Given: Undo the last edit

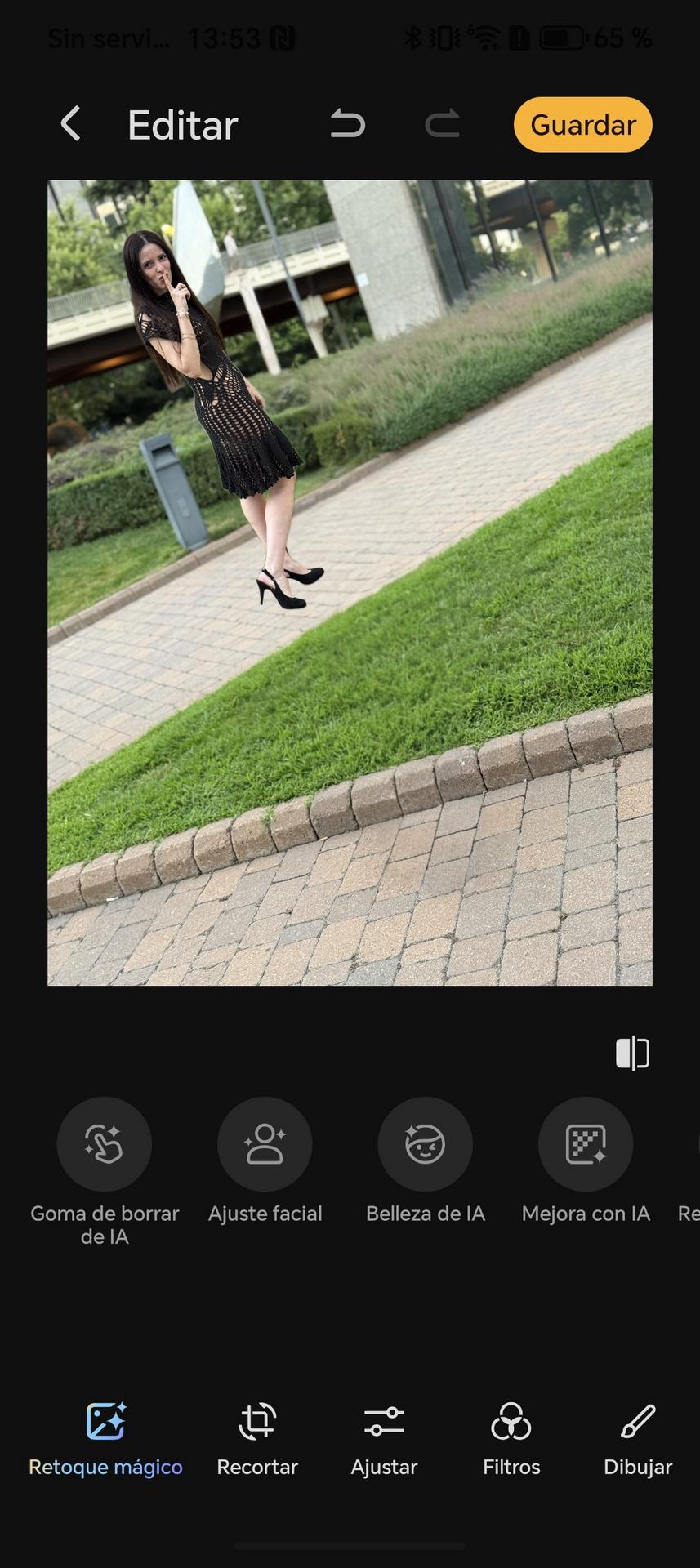Looking at the screenshot, I should [347, 124].
